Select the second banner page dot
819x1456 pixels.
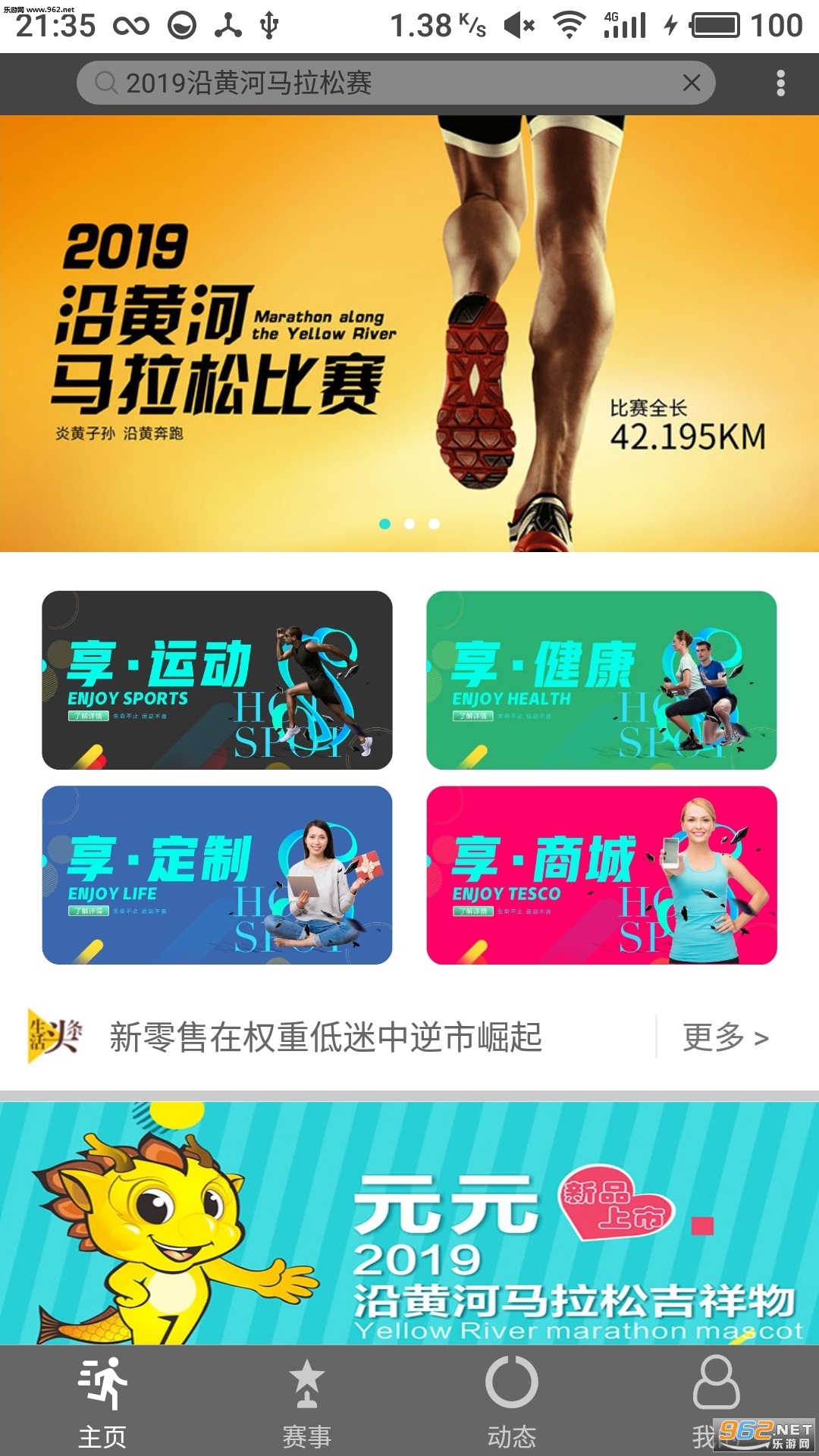coord(409,524)
